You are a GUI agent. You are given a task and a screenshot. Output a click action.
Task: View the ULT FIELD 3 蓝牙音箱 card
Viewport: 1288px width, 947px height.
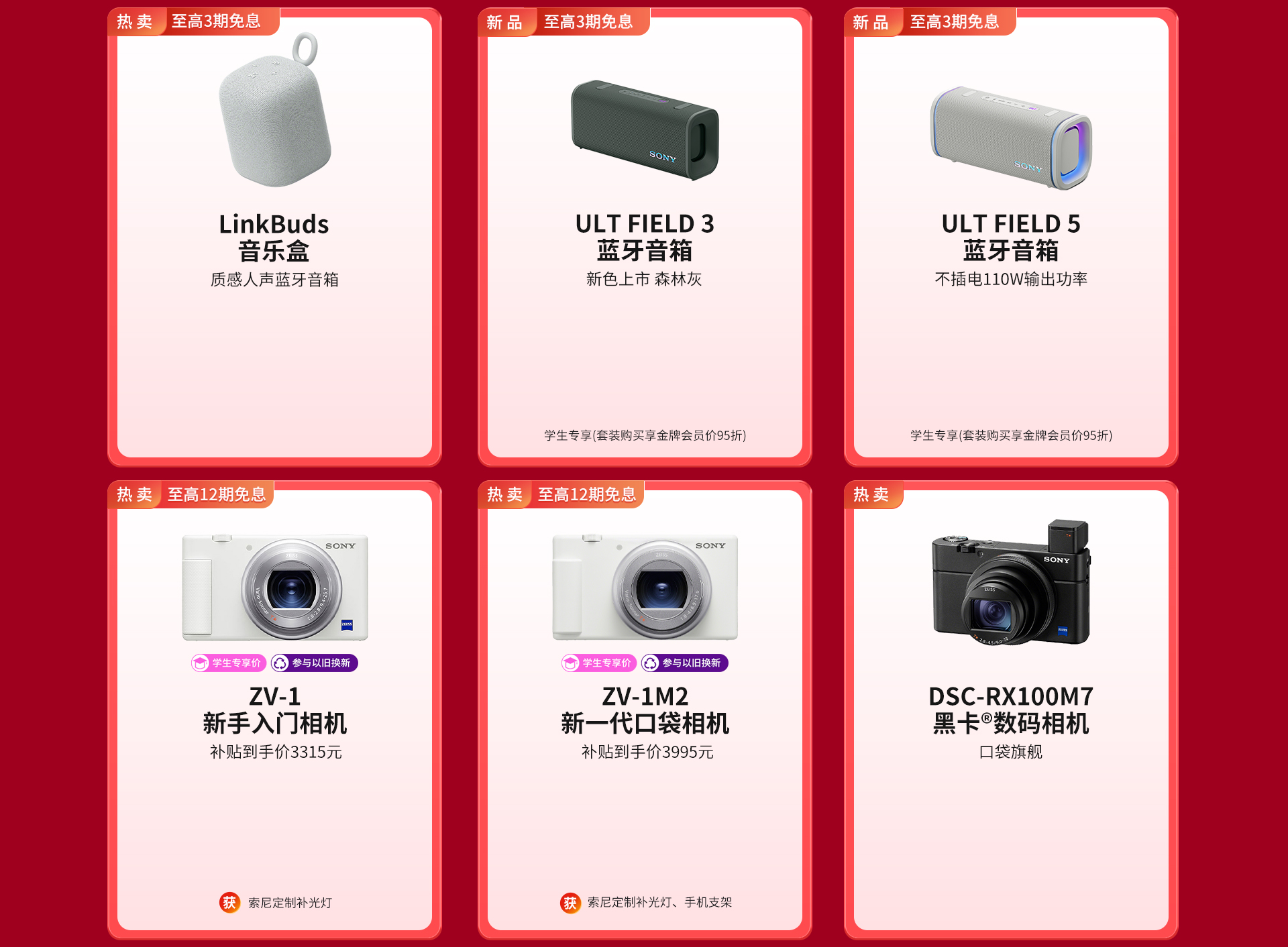(x=645, y=237)
